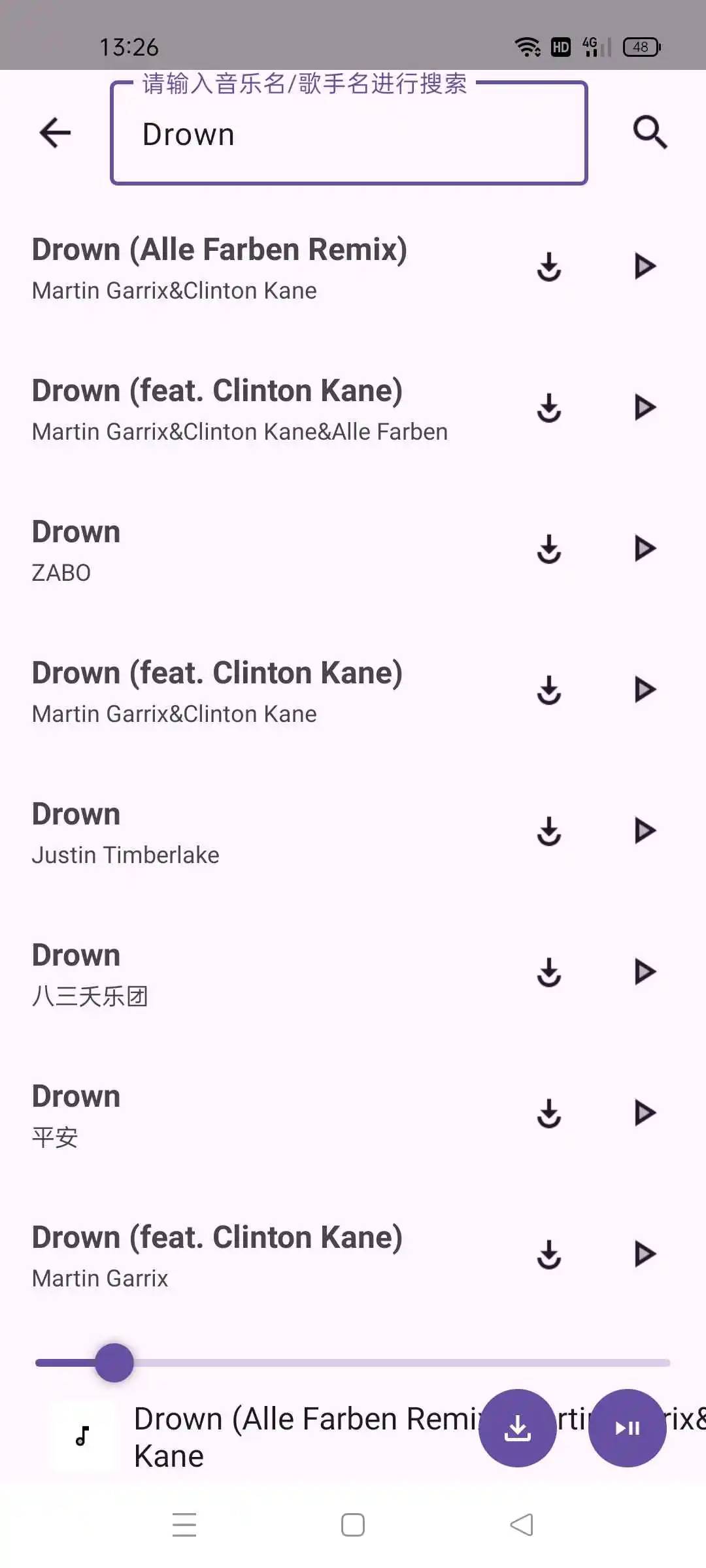Image resolution: width=706 pixels, height=1568 pixels.
Task: Tap the system home button
Action: tap(353, 1526)
